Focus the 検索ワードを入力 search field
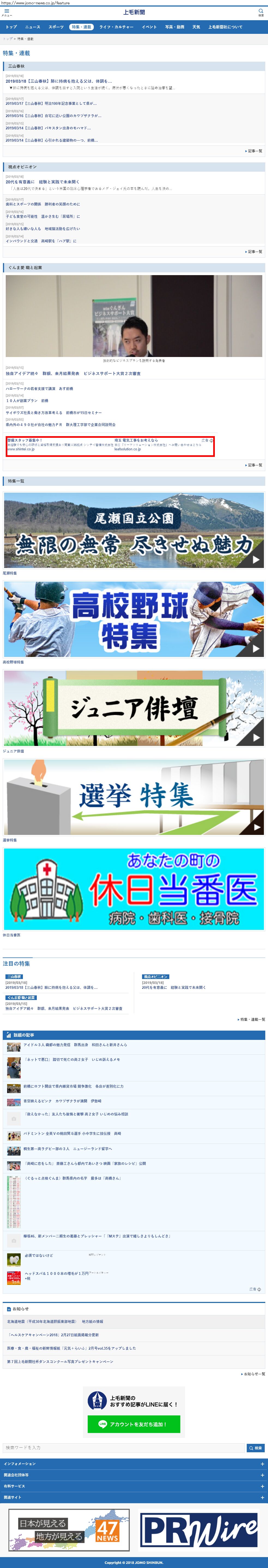Viewport: 268px width, 1568px height. click(x=124, y=1448)
